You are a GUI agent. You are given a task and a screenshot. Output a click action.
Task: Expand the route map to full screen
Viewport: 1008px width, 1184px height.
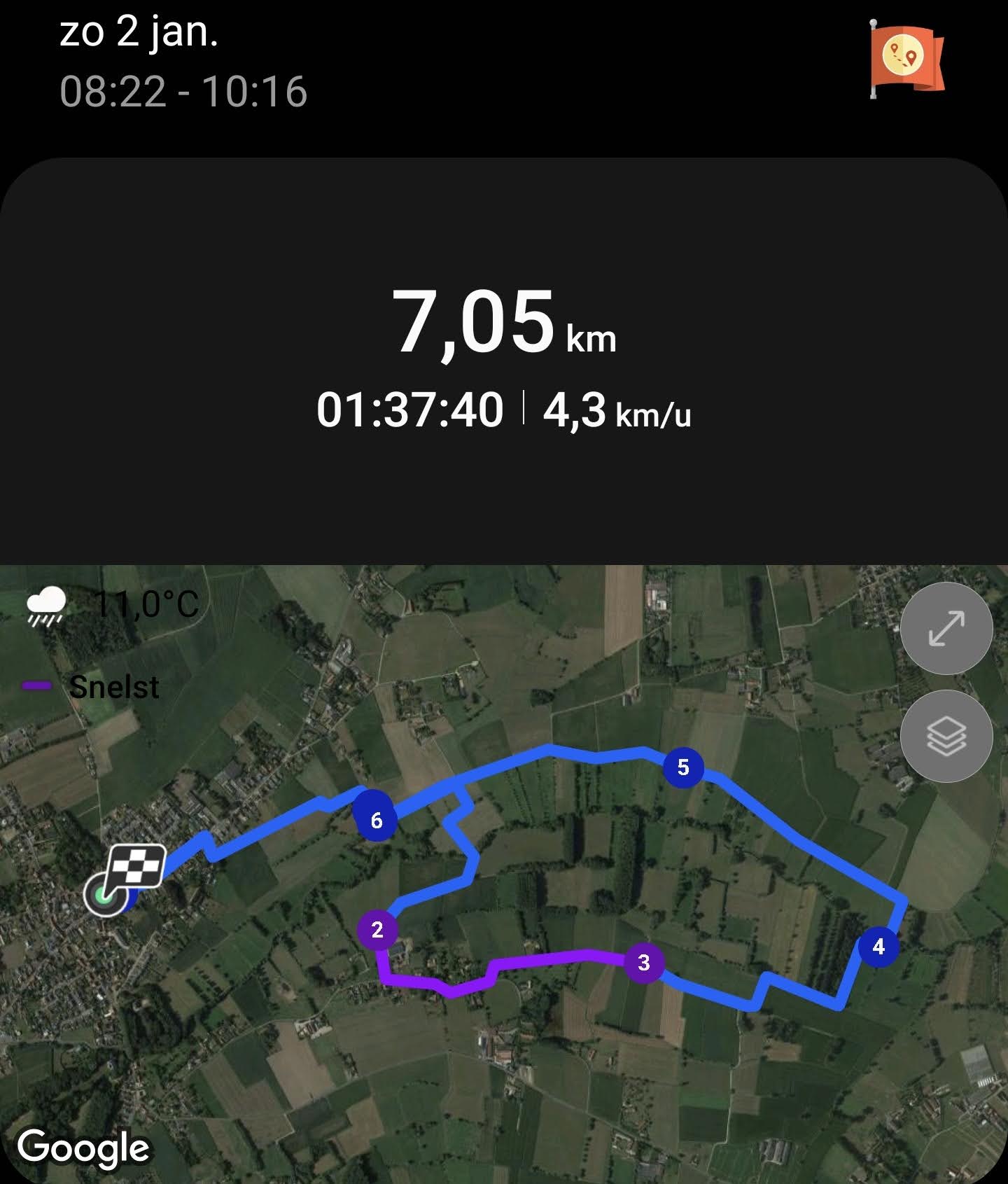(x=946, y=628)
